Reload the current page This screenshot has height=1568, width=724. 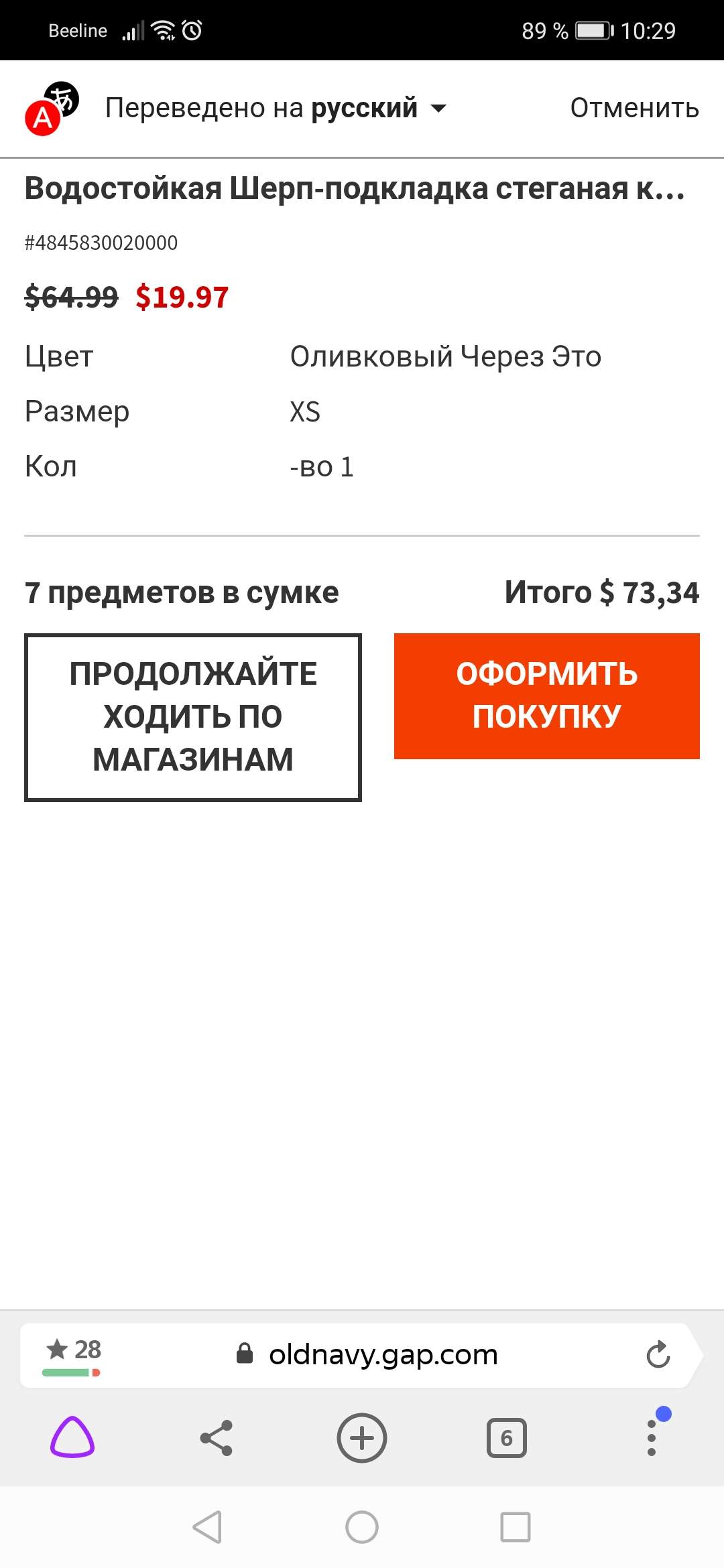tap(658, 1354)
